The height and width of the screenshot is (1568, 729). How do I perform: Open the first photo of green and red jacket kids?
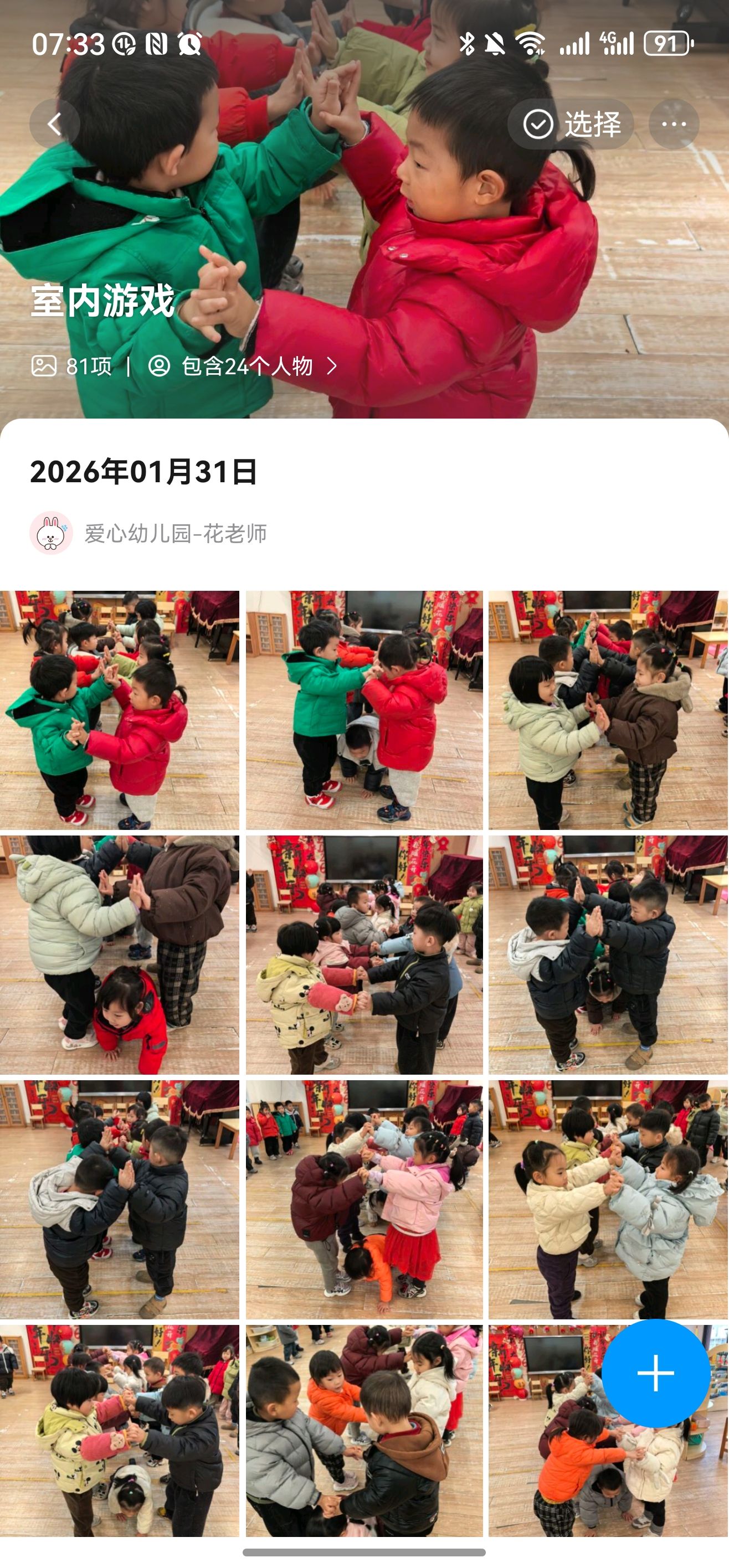(x=119, y=710)
